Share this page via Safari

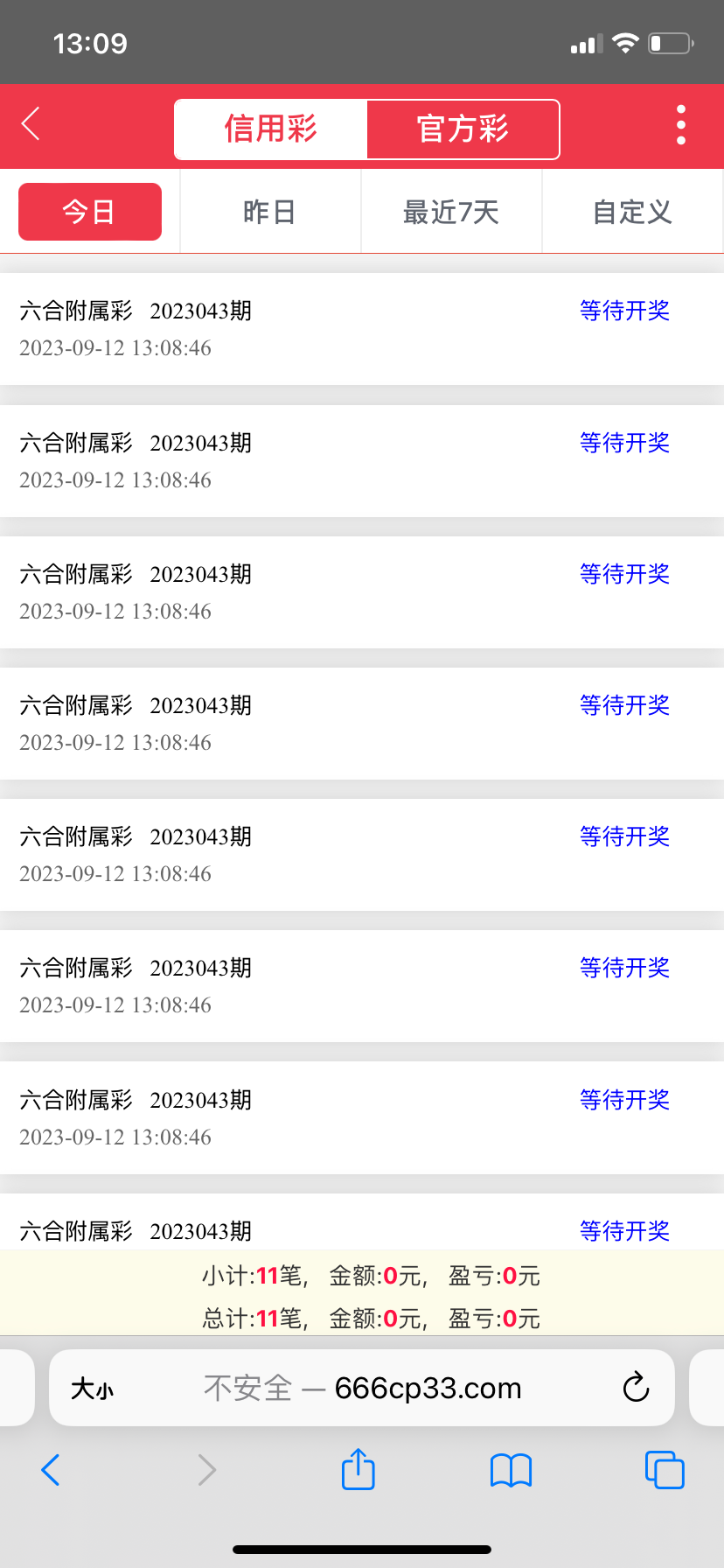pyautogui.click(x=358, y=1469)
